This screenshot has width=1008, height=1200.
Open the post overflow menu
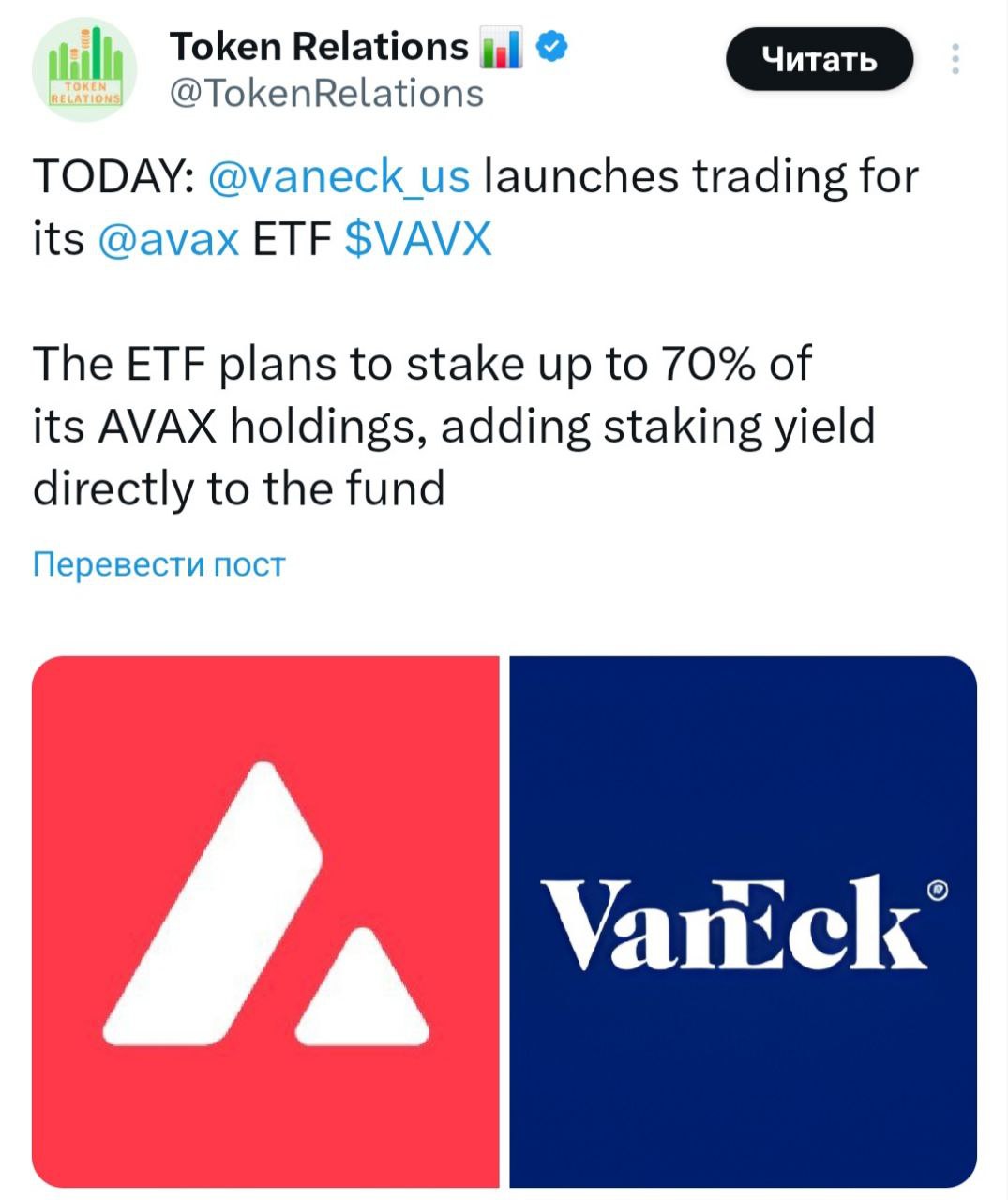click(955, 59)
